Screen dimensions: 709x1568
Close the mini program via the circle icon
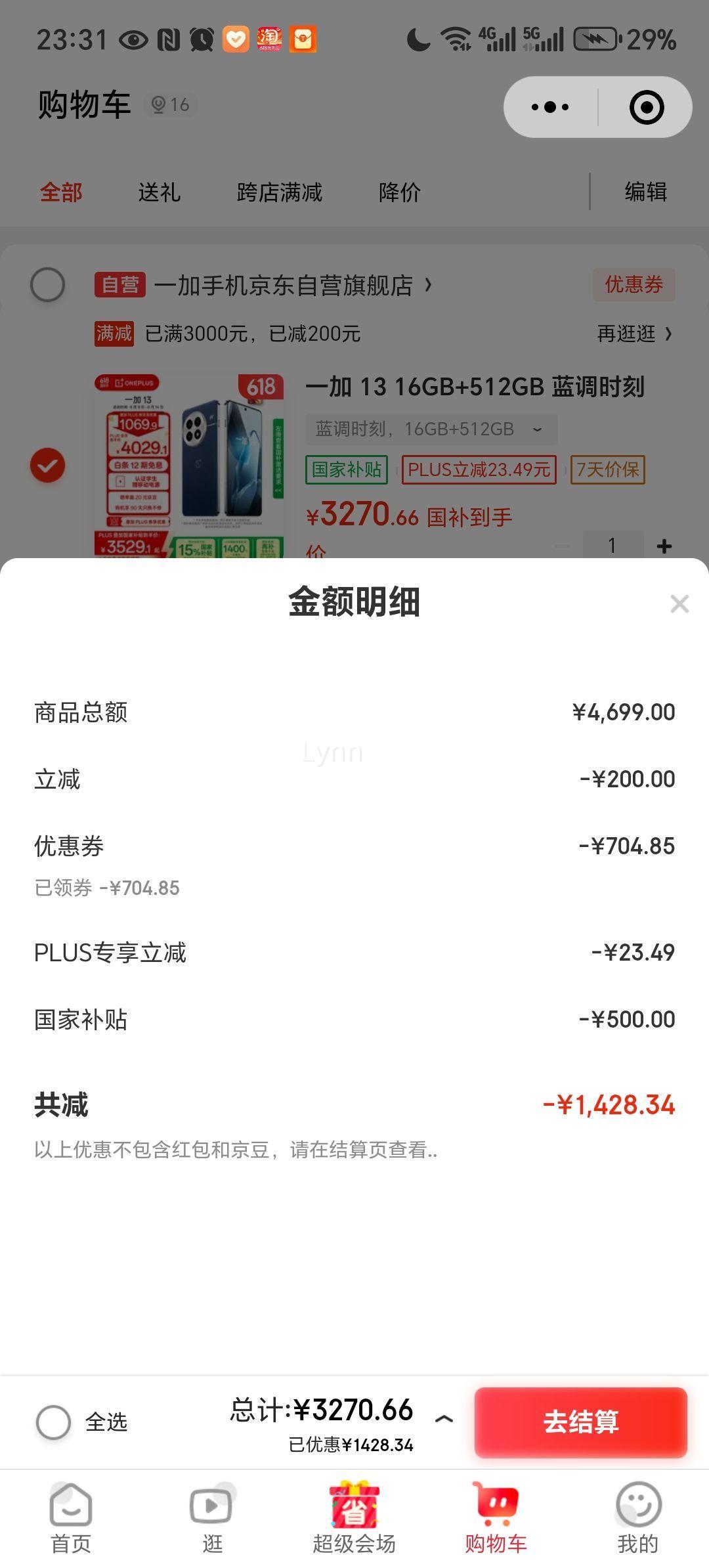(646, 107)
